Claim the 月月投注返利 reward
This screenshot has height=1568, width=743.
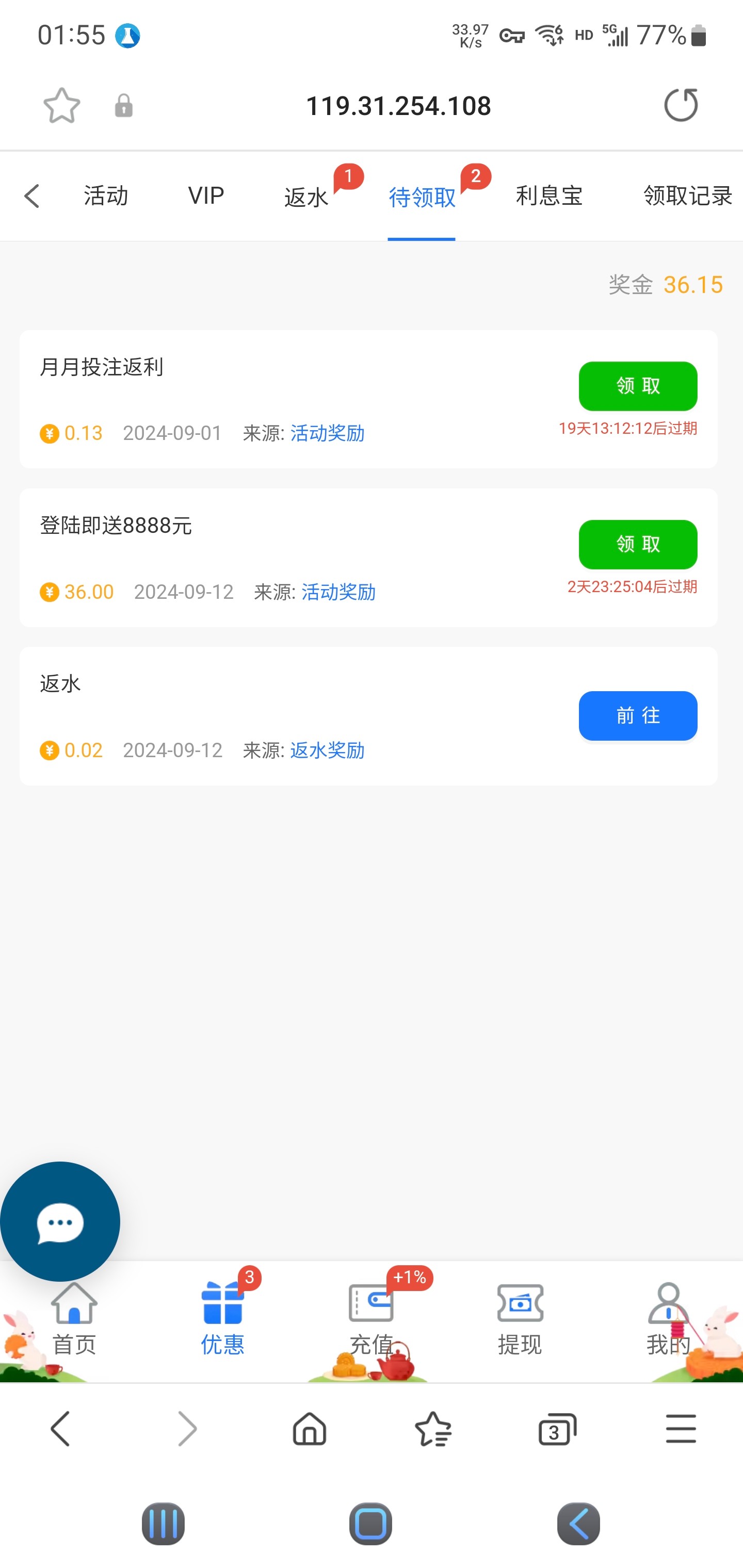(637, 386)
